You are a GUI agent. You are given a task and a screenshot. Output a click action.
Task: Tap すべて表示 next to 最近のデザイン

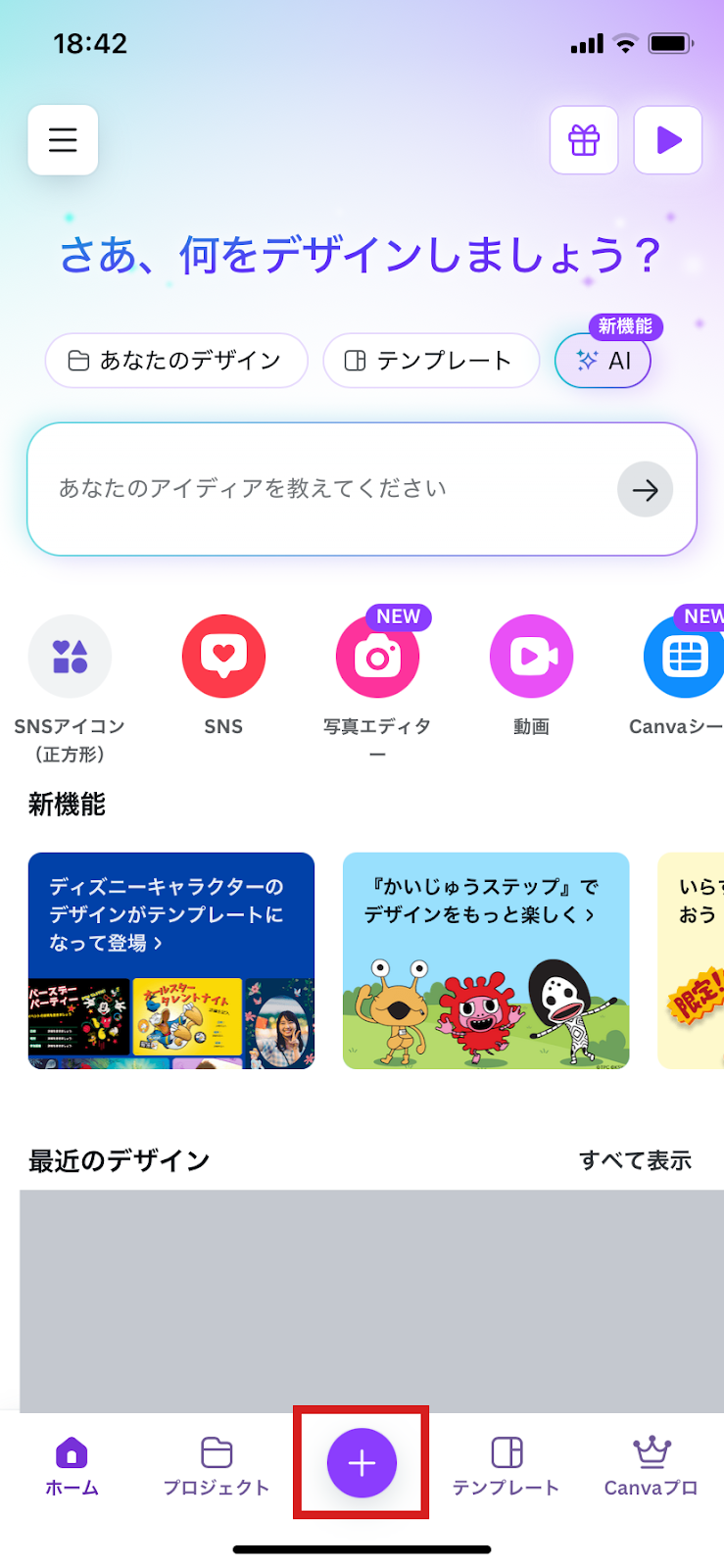(x=635, y=1160)
